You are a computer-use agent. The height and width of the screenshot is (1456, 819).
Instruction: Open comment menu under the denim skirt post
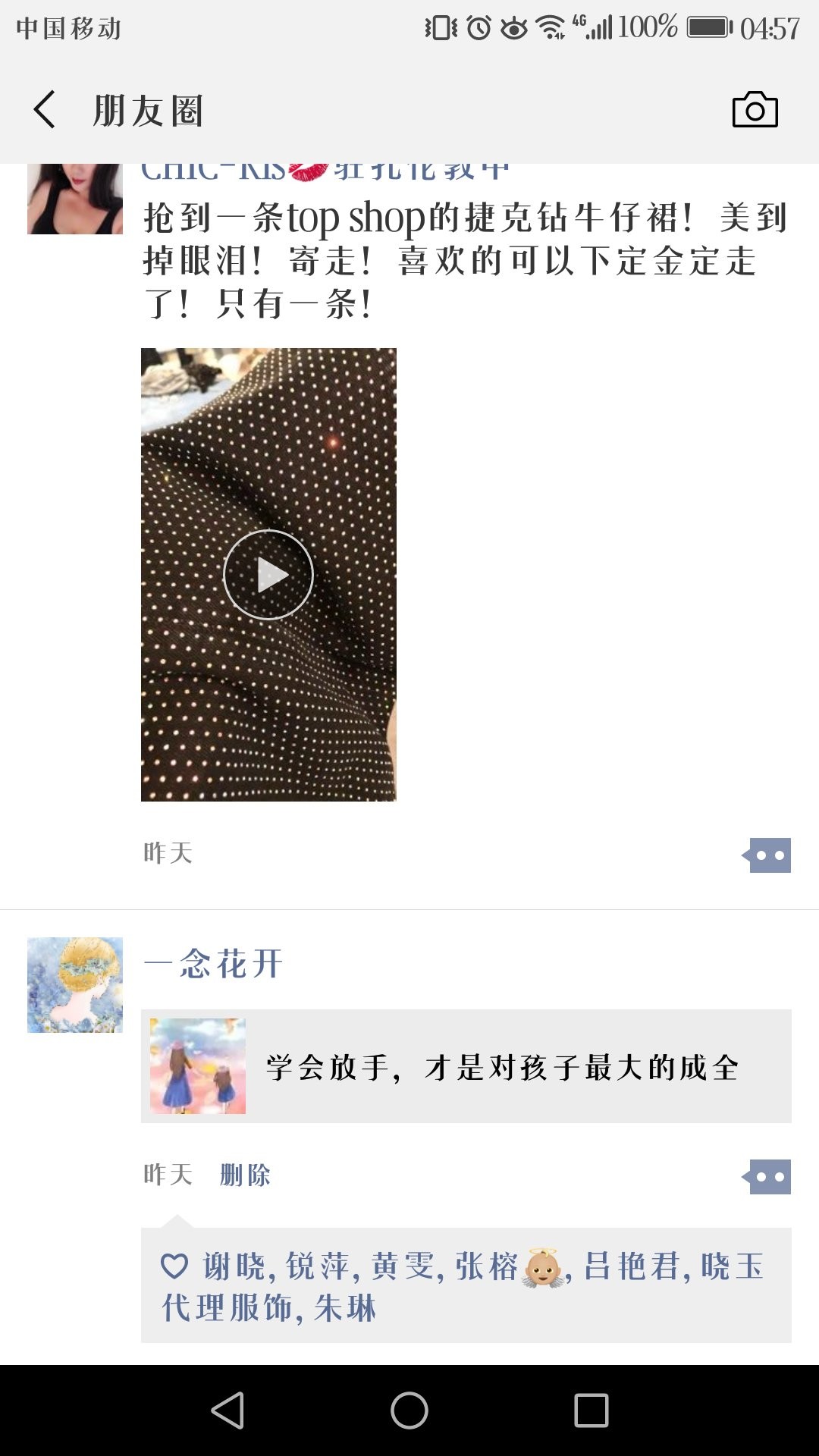[x=769, y=855]
